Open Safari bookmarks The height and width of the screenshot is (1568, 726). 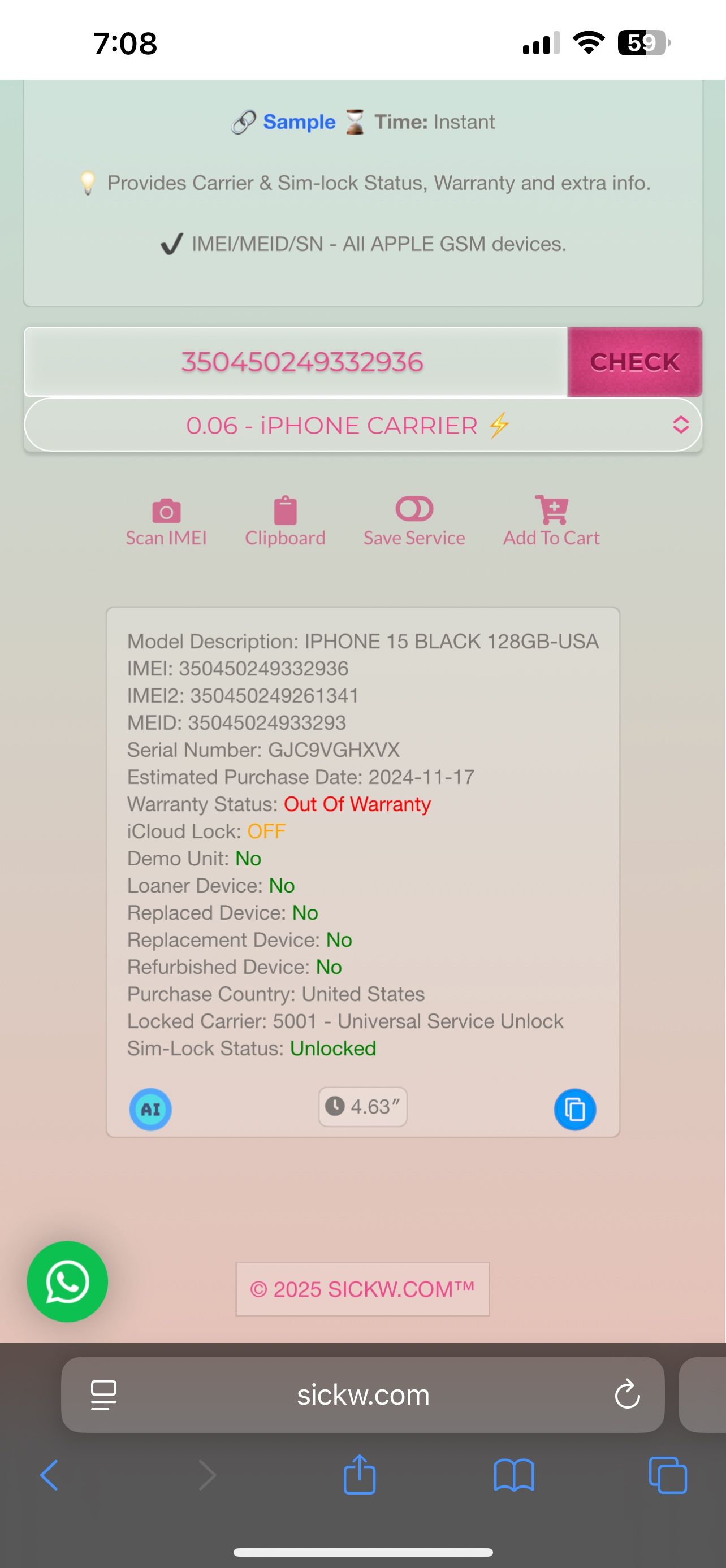click(x=513, y=1475)
